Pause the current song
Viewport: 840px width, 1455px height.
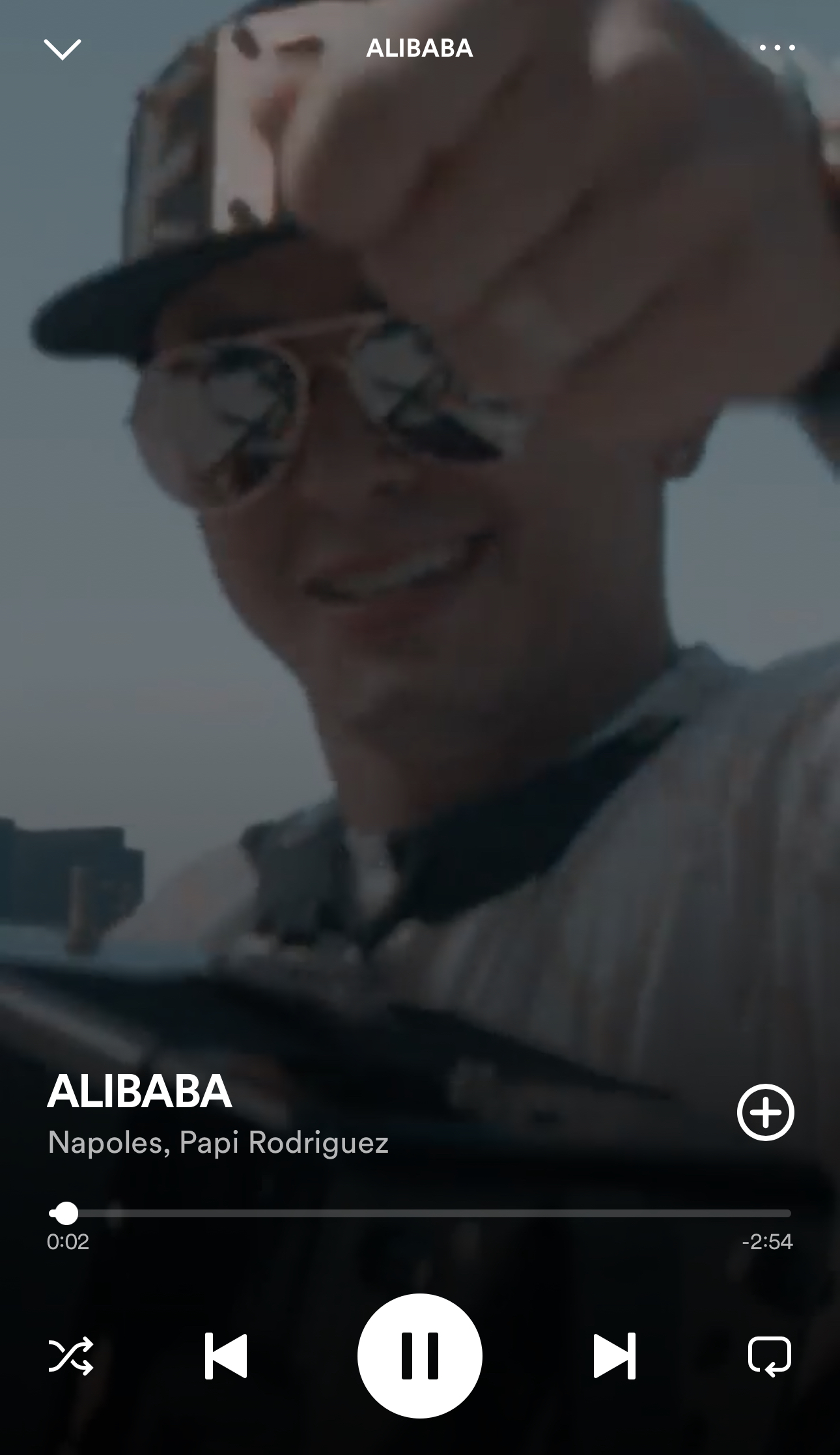[x=420, y=1356]
